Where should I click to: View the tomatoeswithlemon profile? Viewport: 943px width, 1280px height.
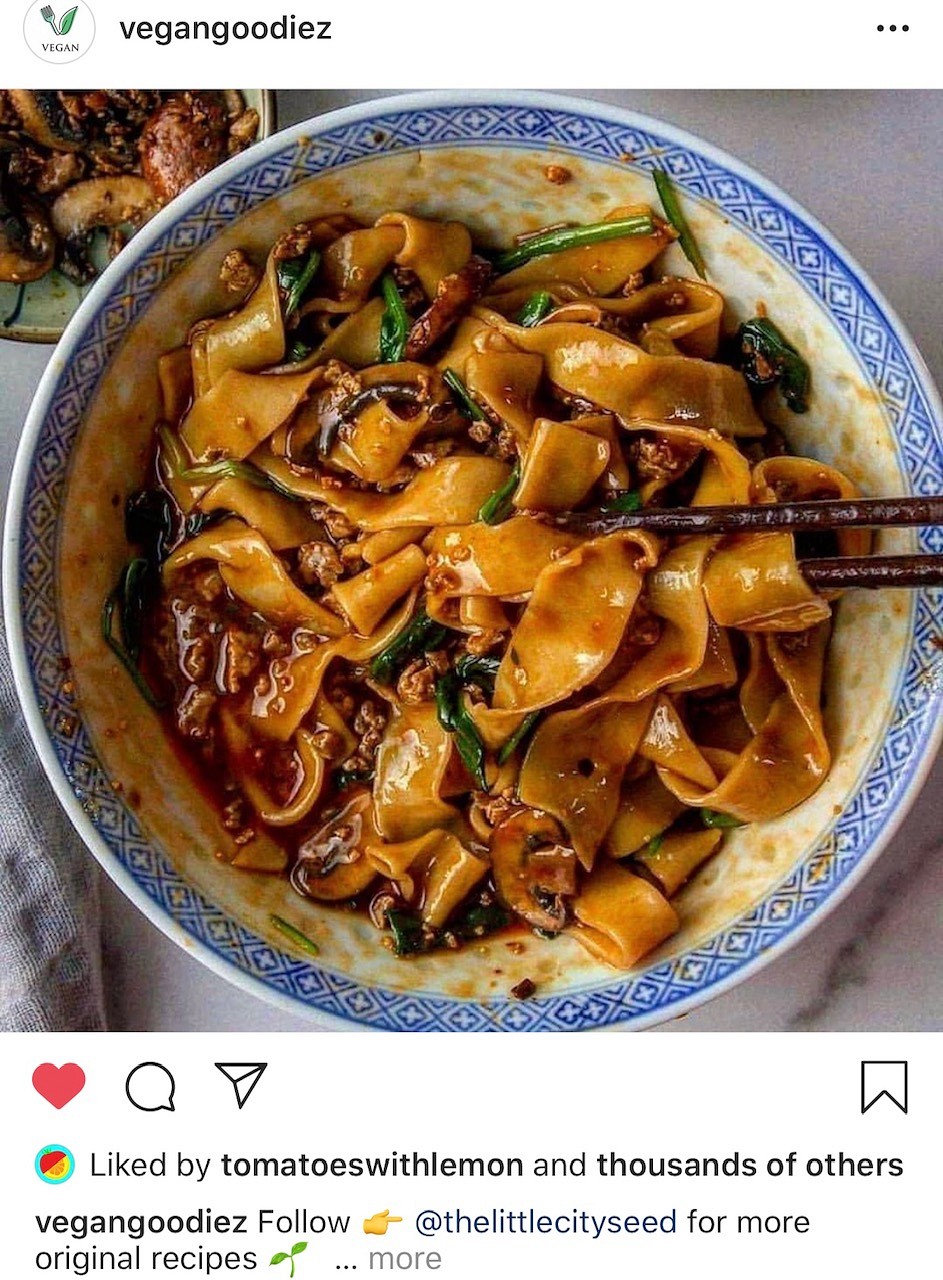(371, 1165)
